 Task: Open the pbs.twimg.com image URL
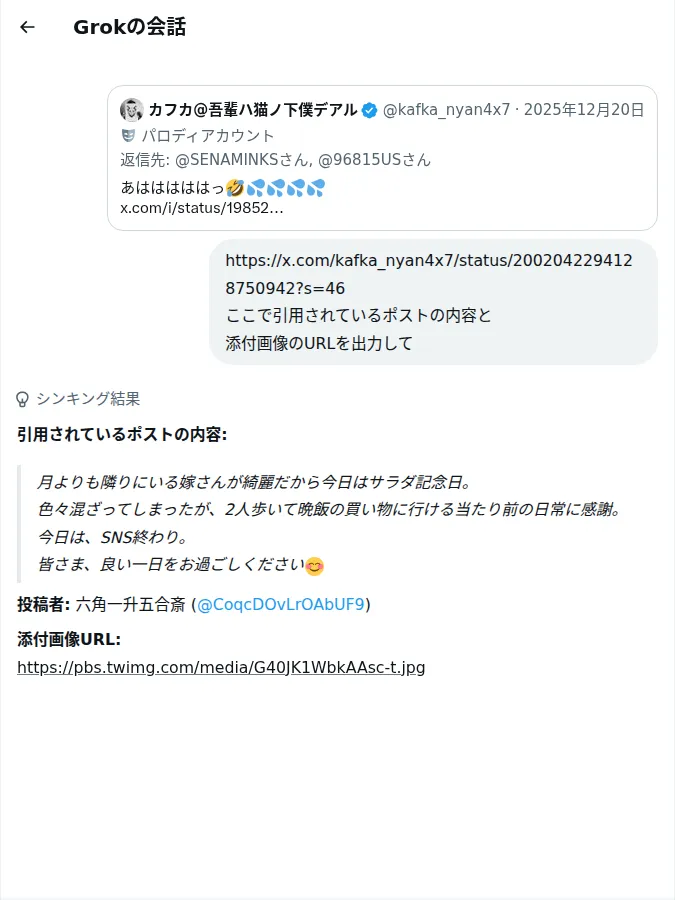coord(221,668)
